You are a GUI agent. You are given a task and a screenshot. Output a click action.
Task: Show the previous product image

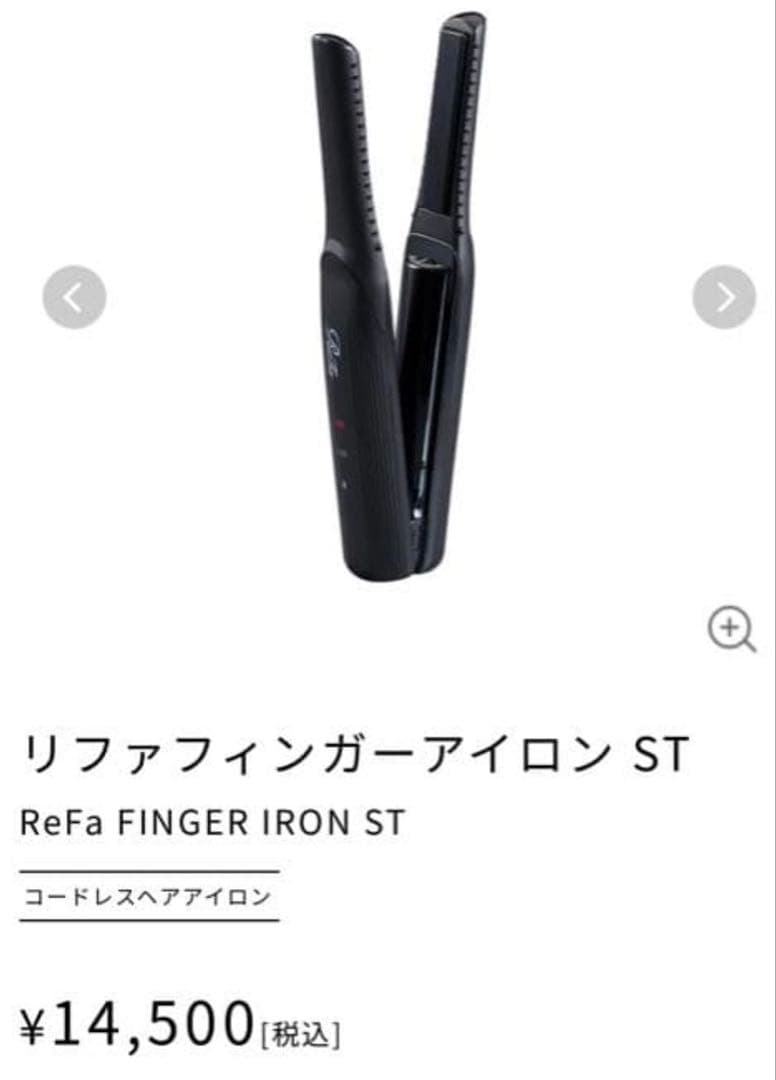pyautogui.click(x=74, y=297)
